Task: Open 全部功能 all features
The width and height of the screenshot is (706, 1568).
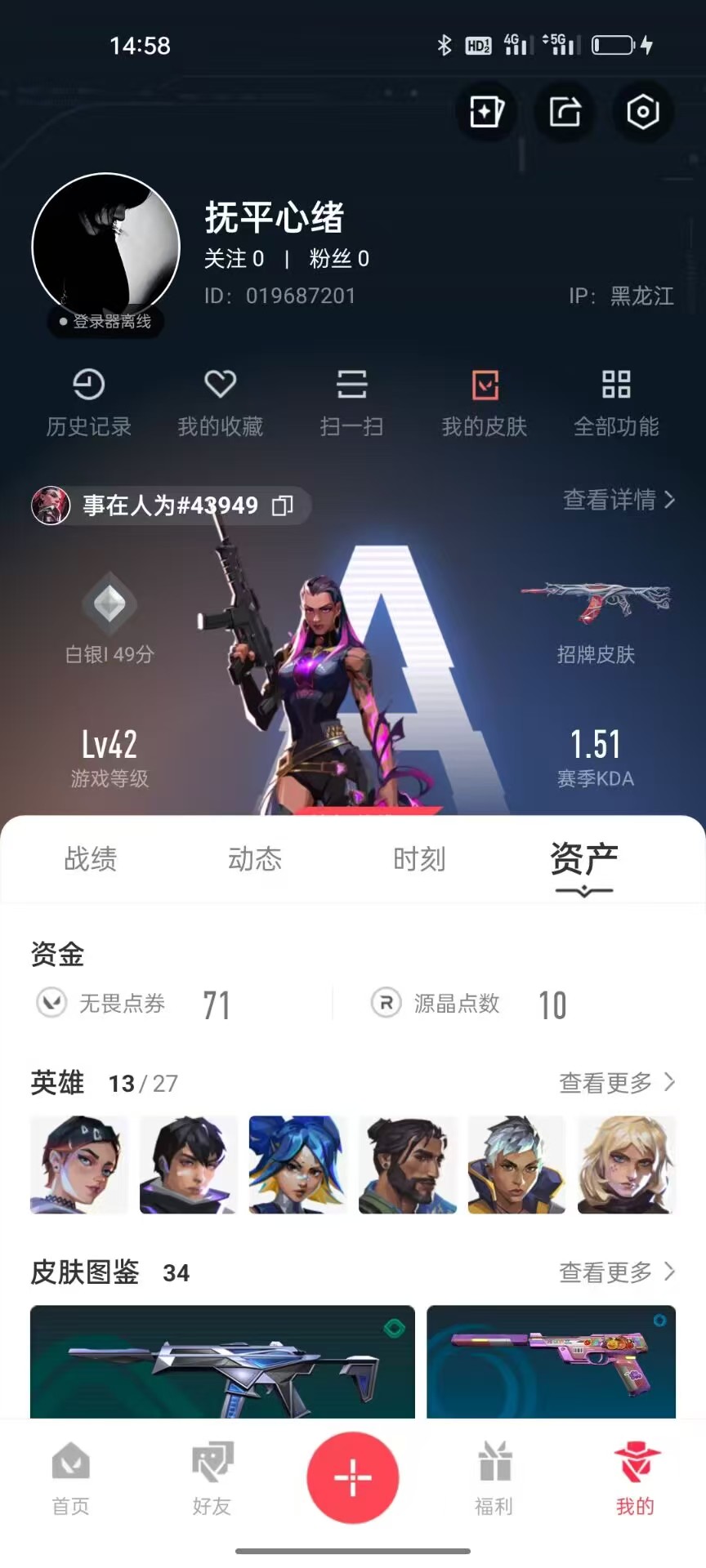Action: 616,402
